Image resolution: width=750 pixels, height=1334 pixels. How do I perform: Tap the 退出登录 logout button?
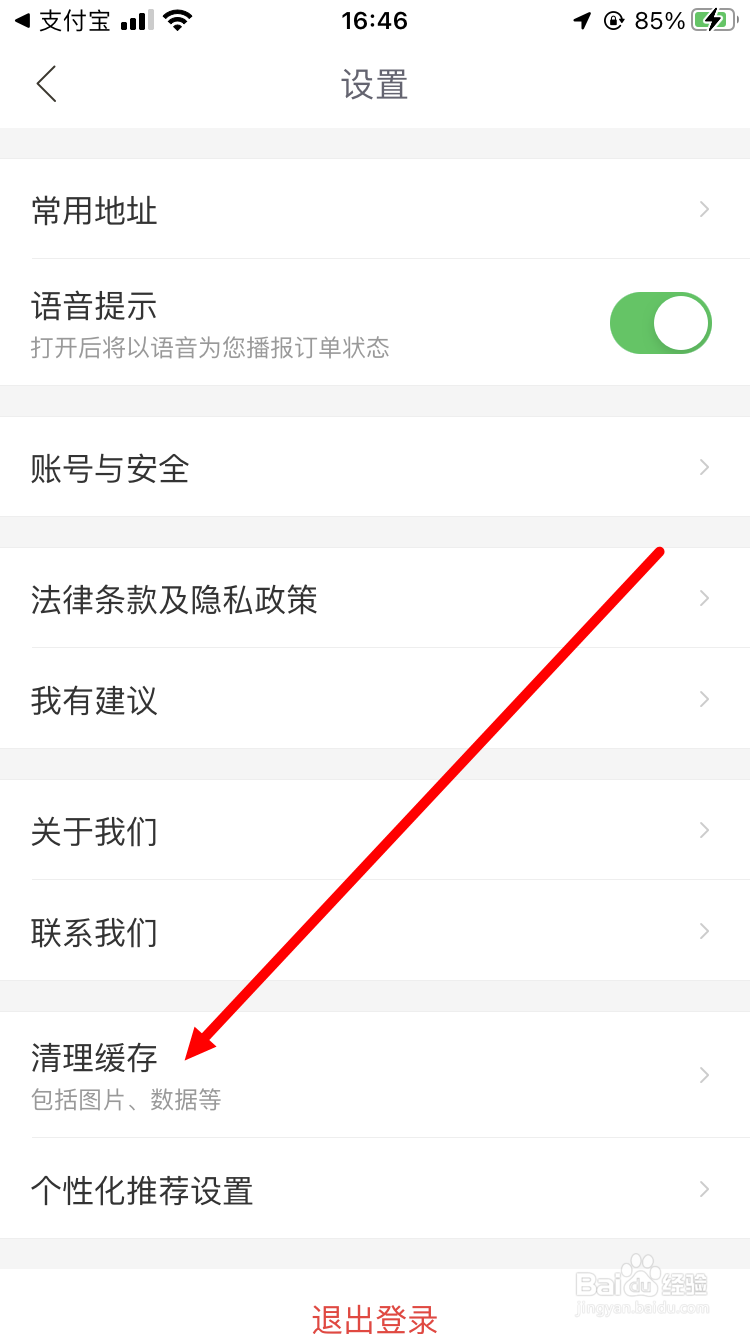(375, 1319)
